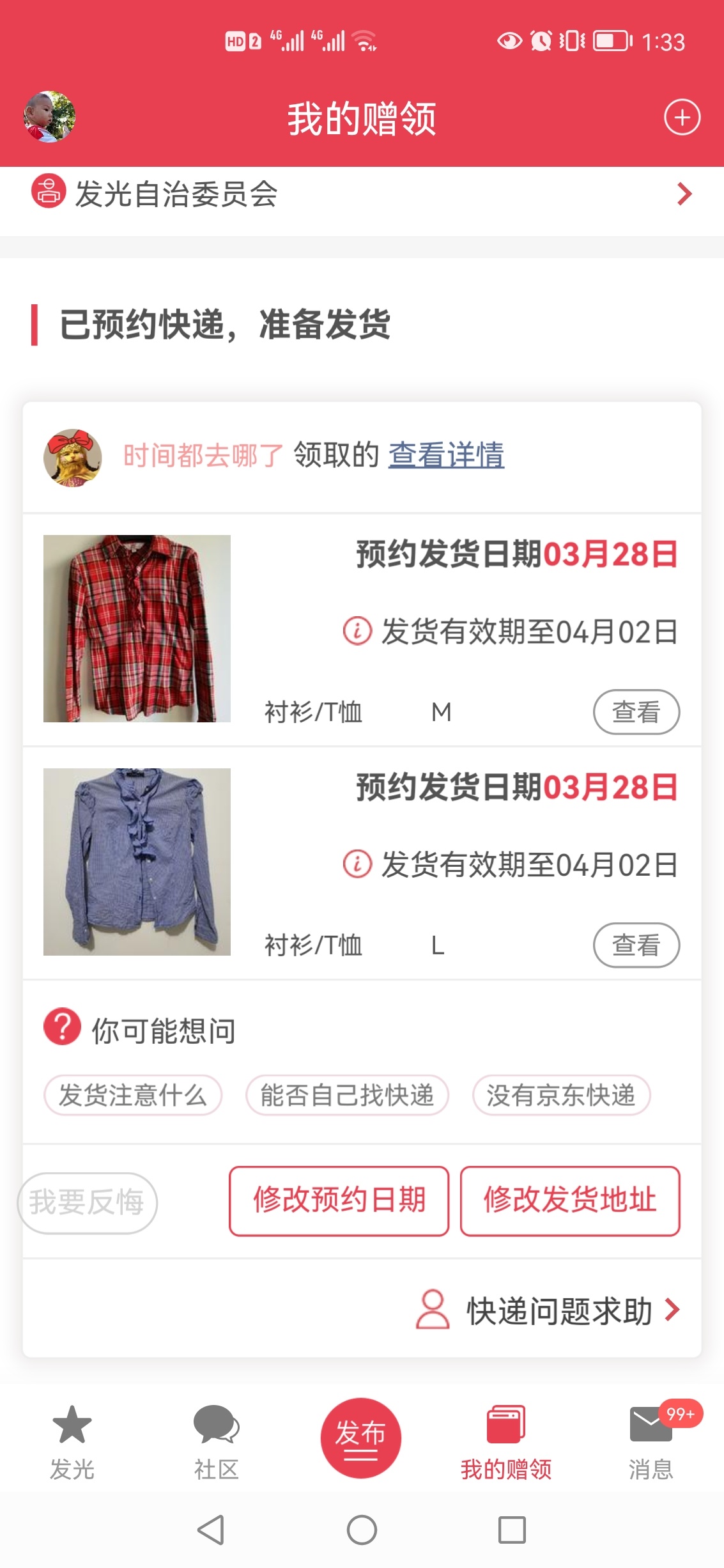This screenshot has width=724, height=1568.
Task: Open 快递问题求助 for courier help
Action: pyautogui.click(x=548, y=1310)
